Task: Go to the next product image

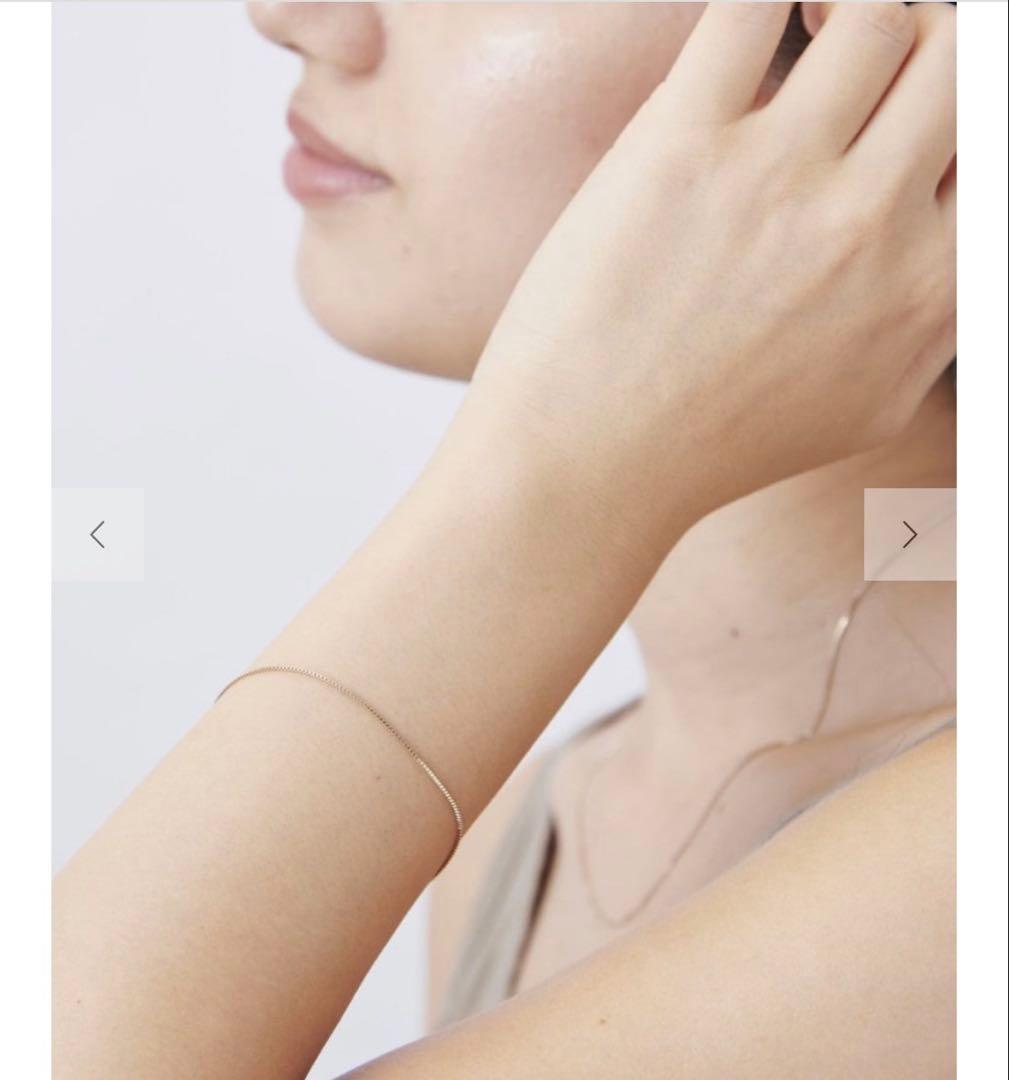Action: [x=909, y=534]
